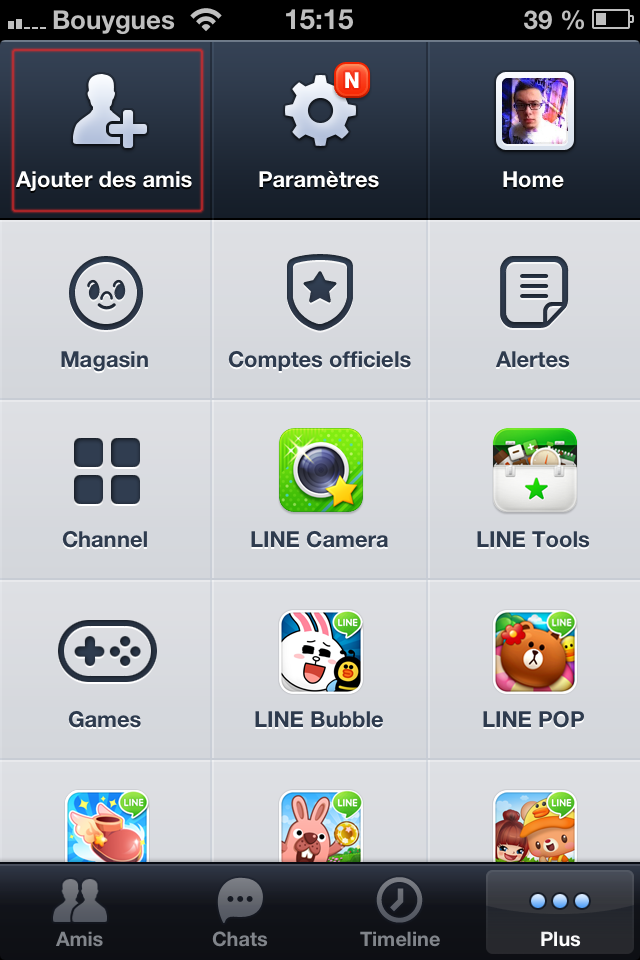Image resolution: width=640 pixels, height=960 pixels.
Task: Open the Games section
Action: [105, 670]
